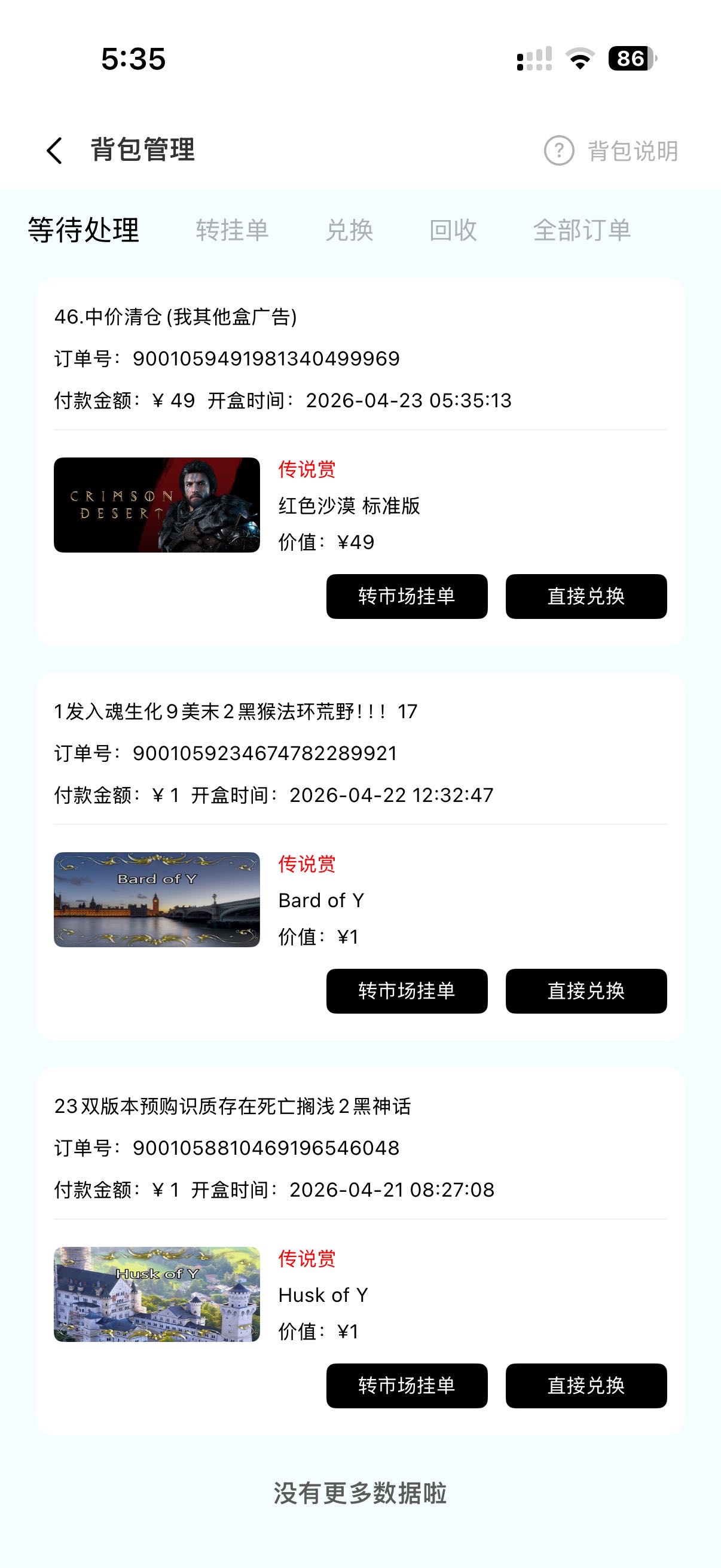The height and width of the screenshot is (1568, 721).
Task: List Bard of Y on market
Action: pyautogui.click(x=407, y=991)
